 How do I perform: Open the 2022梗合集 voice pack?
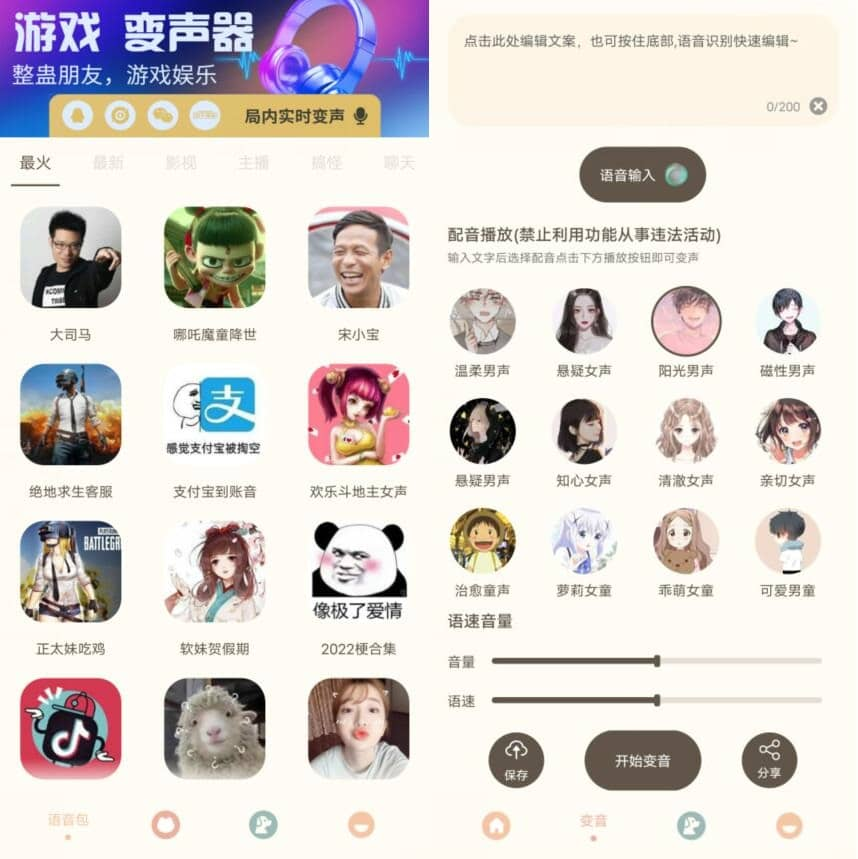pos(358,571)
